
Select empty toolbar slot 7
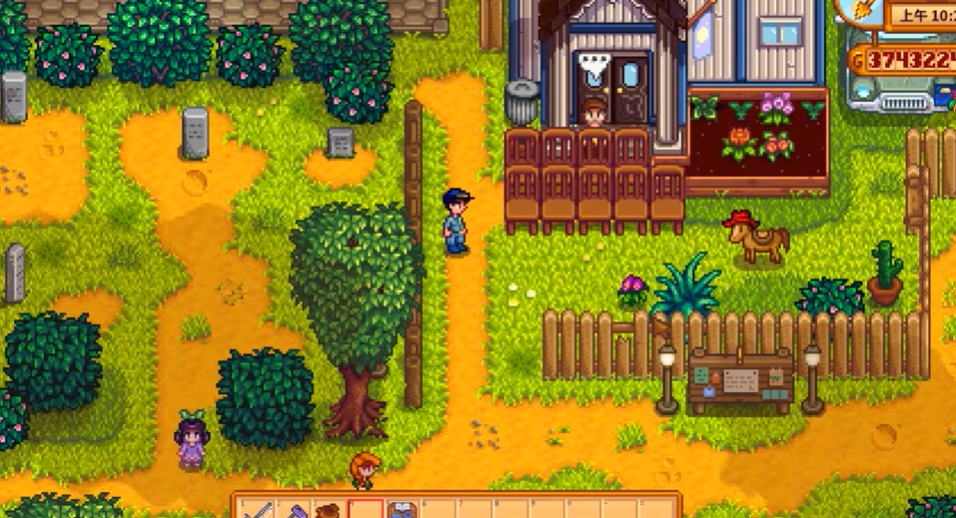coord(473,510)
